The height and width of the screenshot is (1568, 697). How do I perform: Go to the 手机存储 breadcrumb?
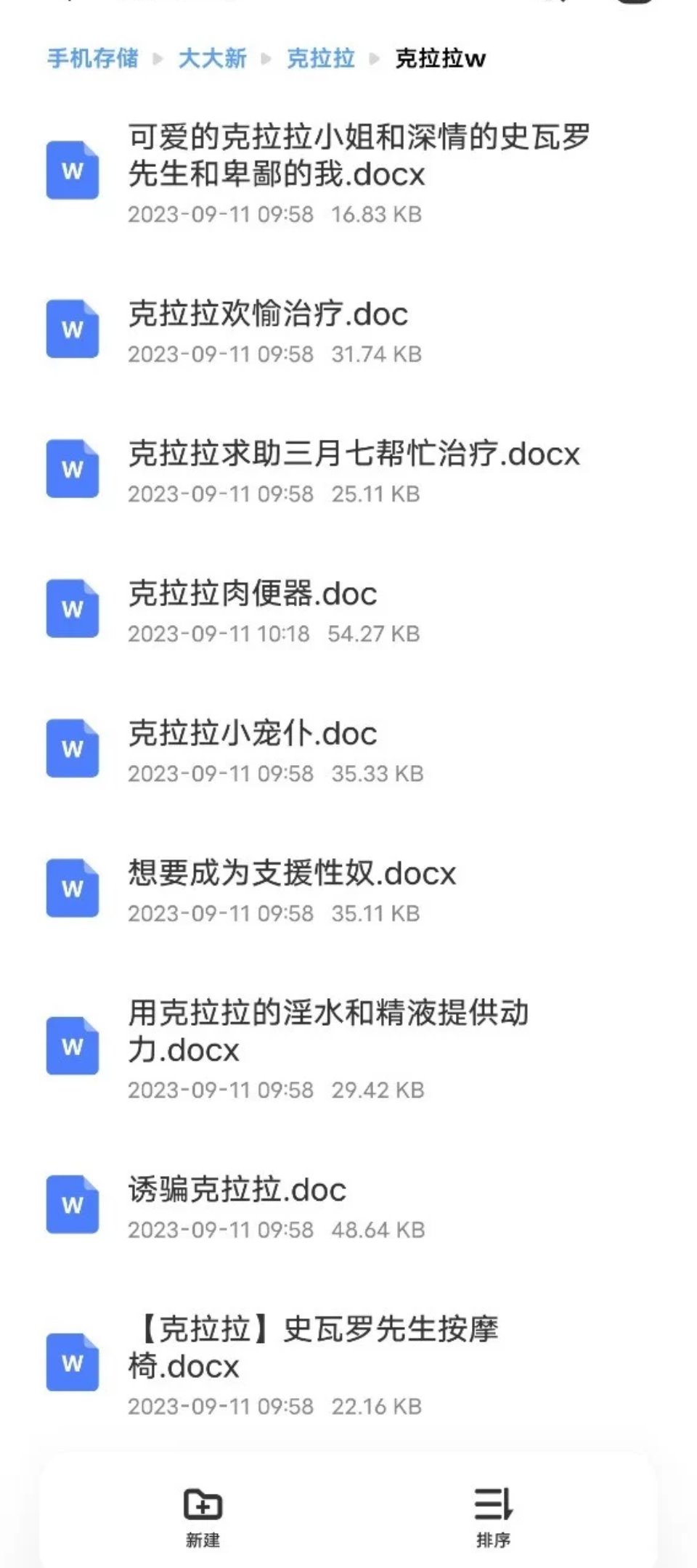(x=92, y=58)
